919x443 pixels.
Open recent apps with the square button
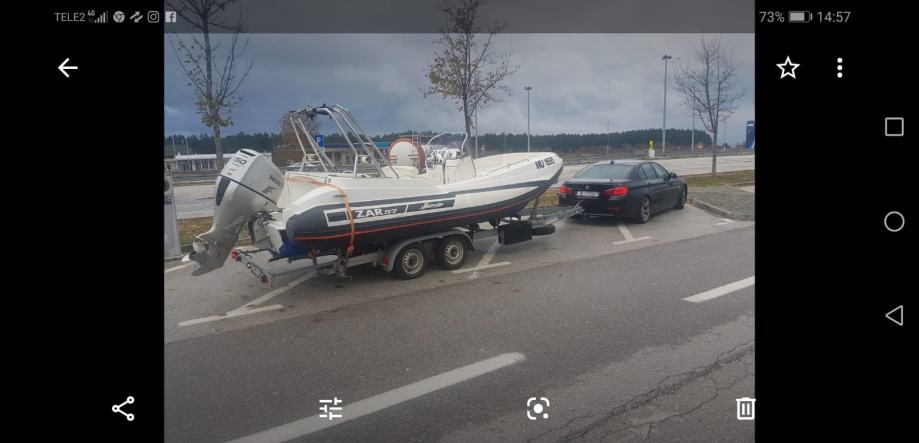pyautogui.click(x=894, y=127)
